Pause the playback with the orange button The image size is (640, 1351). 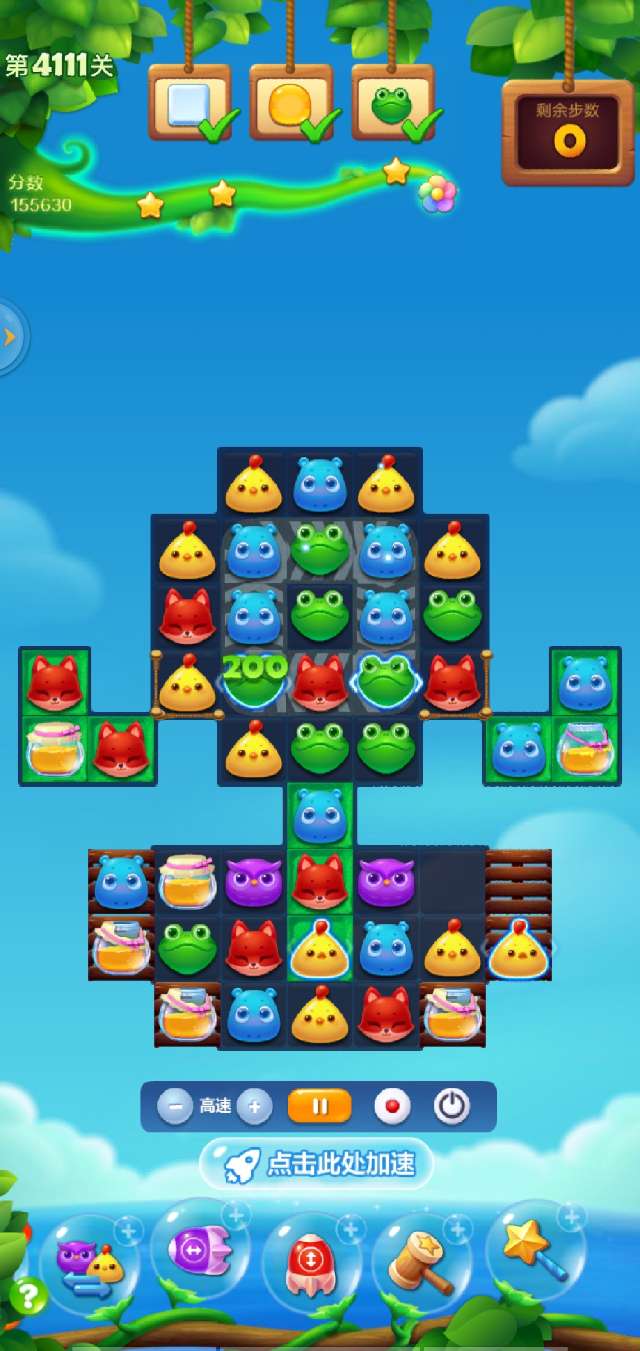point(320,1106)
